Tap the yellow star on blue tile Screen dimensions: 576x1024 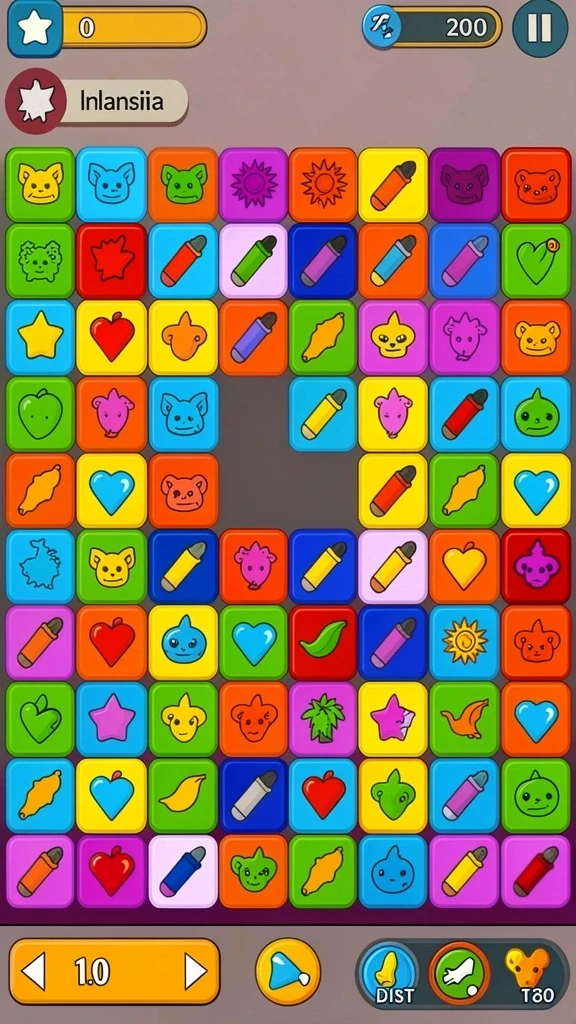[40, 337]
